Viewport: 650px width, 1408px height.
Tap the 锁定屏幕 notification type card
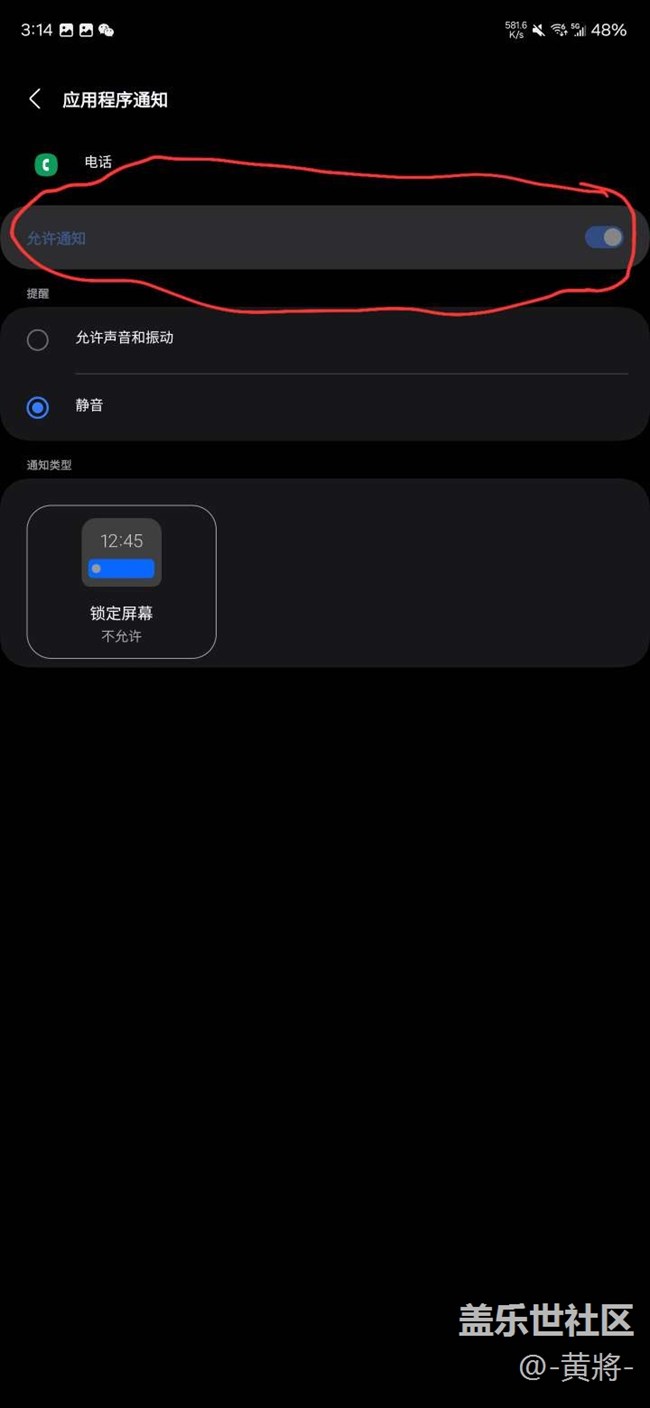(x=121, y=581)
